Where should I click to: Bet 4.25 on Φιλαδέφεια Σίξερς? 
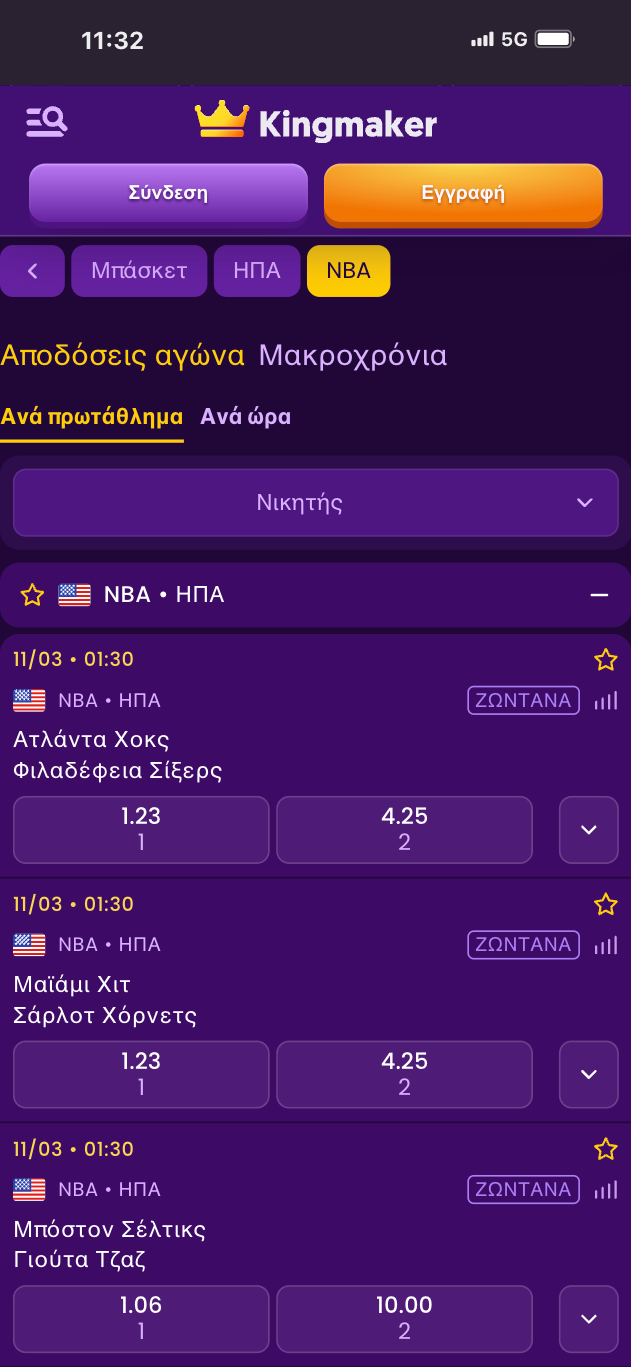pos(404,829)
